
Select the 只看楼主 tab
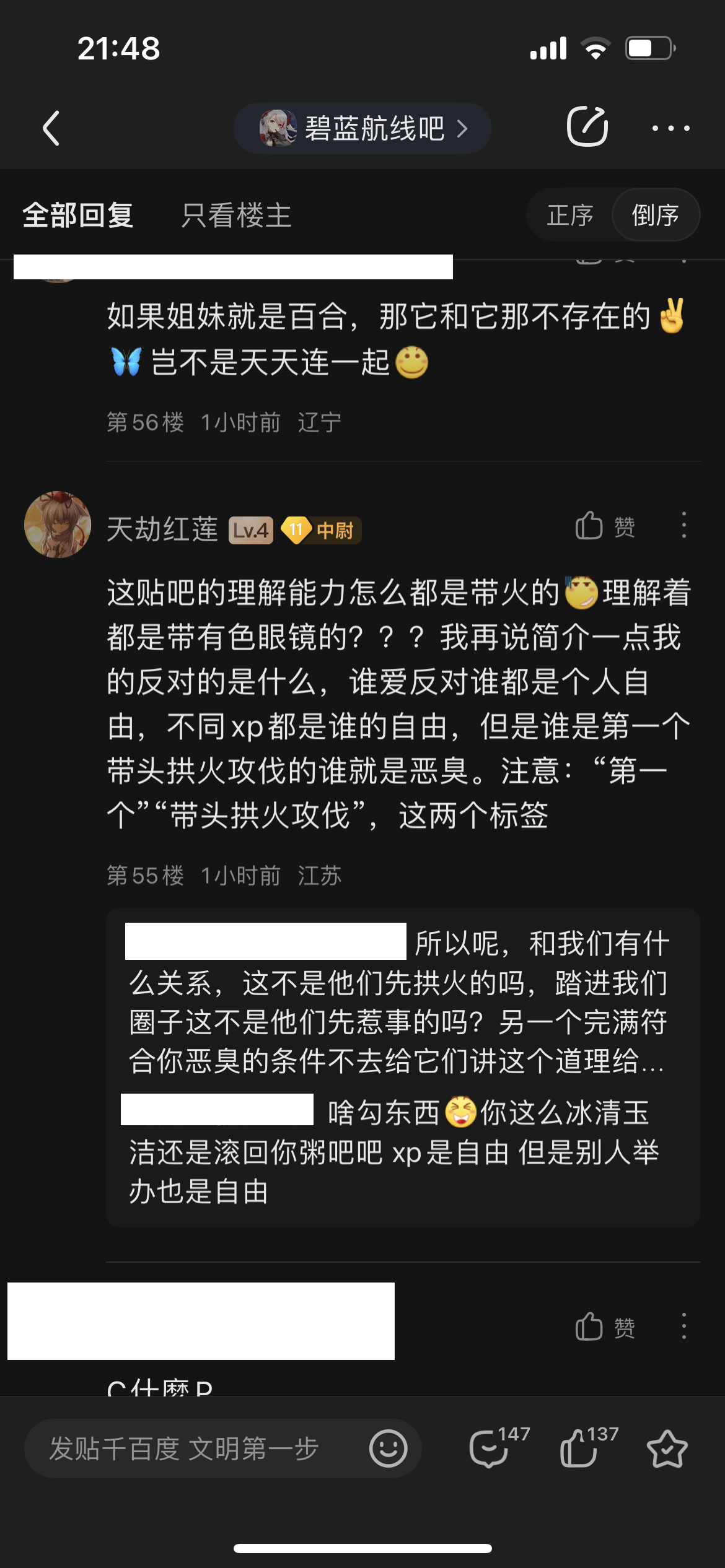point(236,216)
